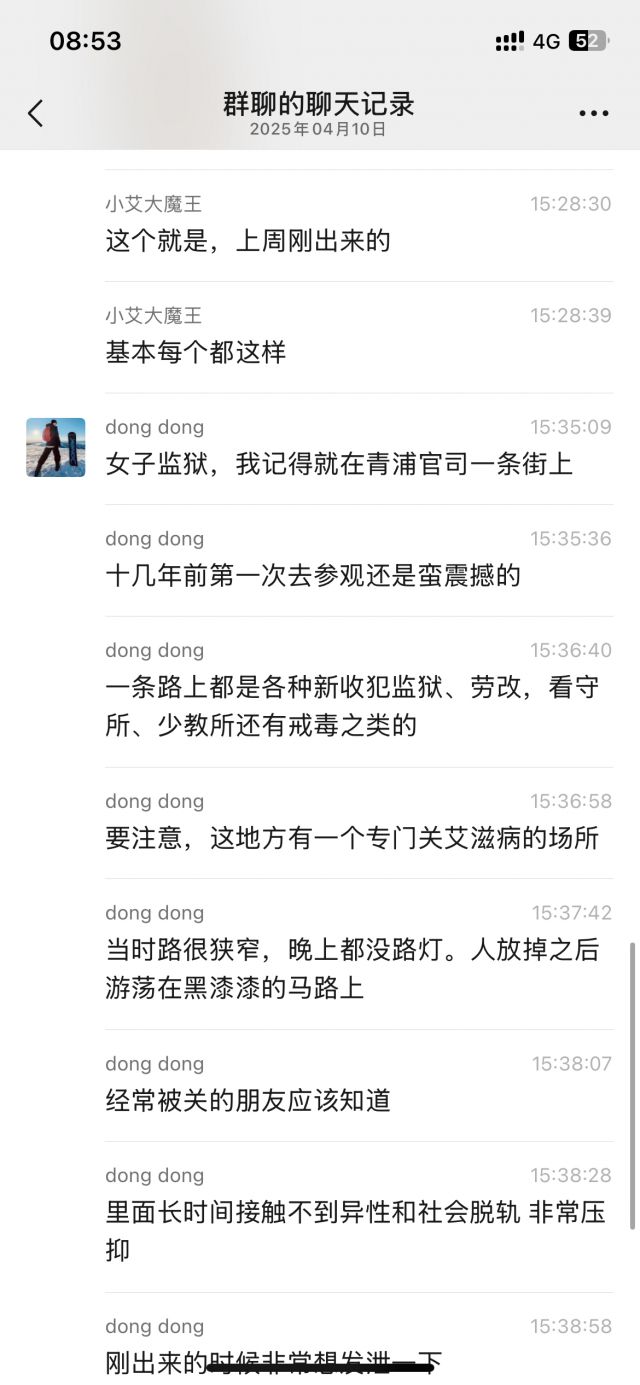Go back using the arrow
This screenshot has height=1385, width=640.
coord(36,113)
